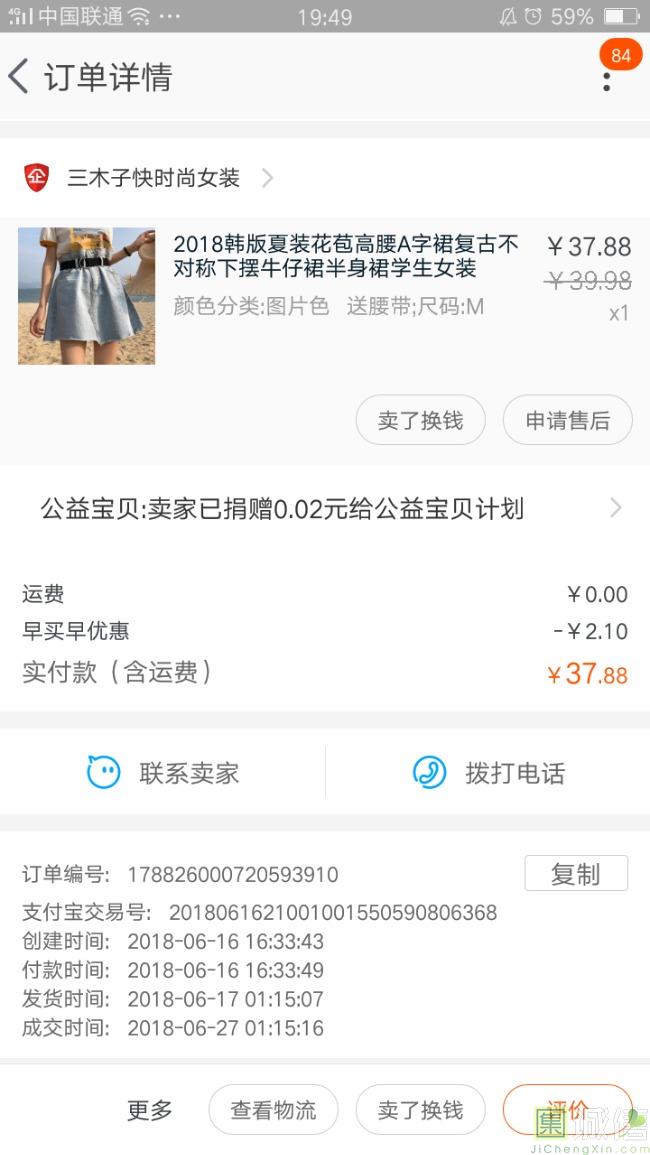The width and height of the screenshot is (650, 1155).
Task: Copy the order number with 复制
Action: click(x=575, y=874)
